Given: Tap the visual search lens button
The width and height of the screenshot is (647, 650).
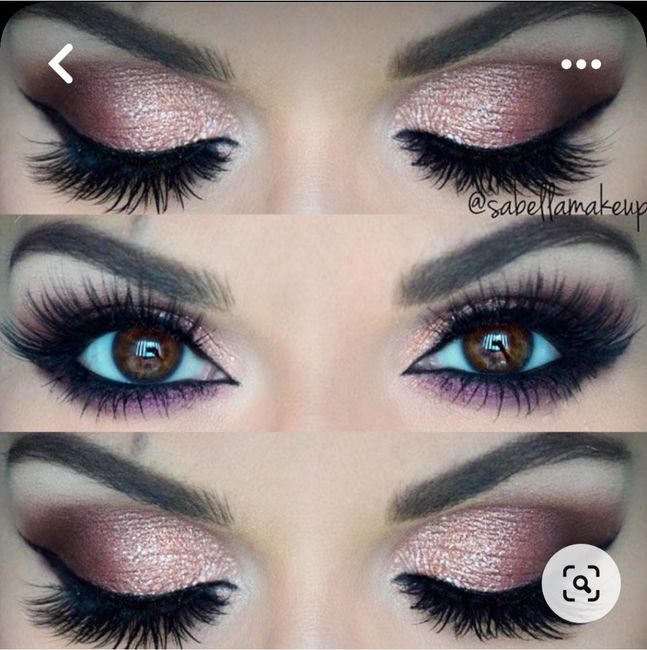Looking at the screenshot, I should click(x=581, y=583).
